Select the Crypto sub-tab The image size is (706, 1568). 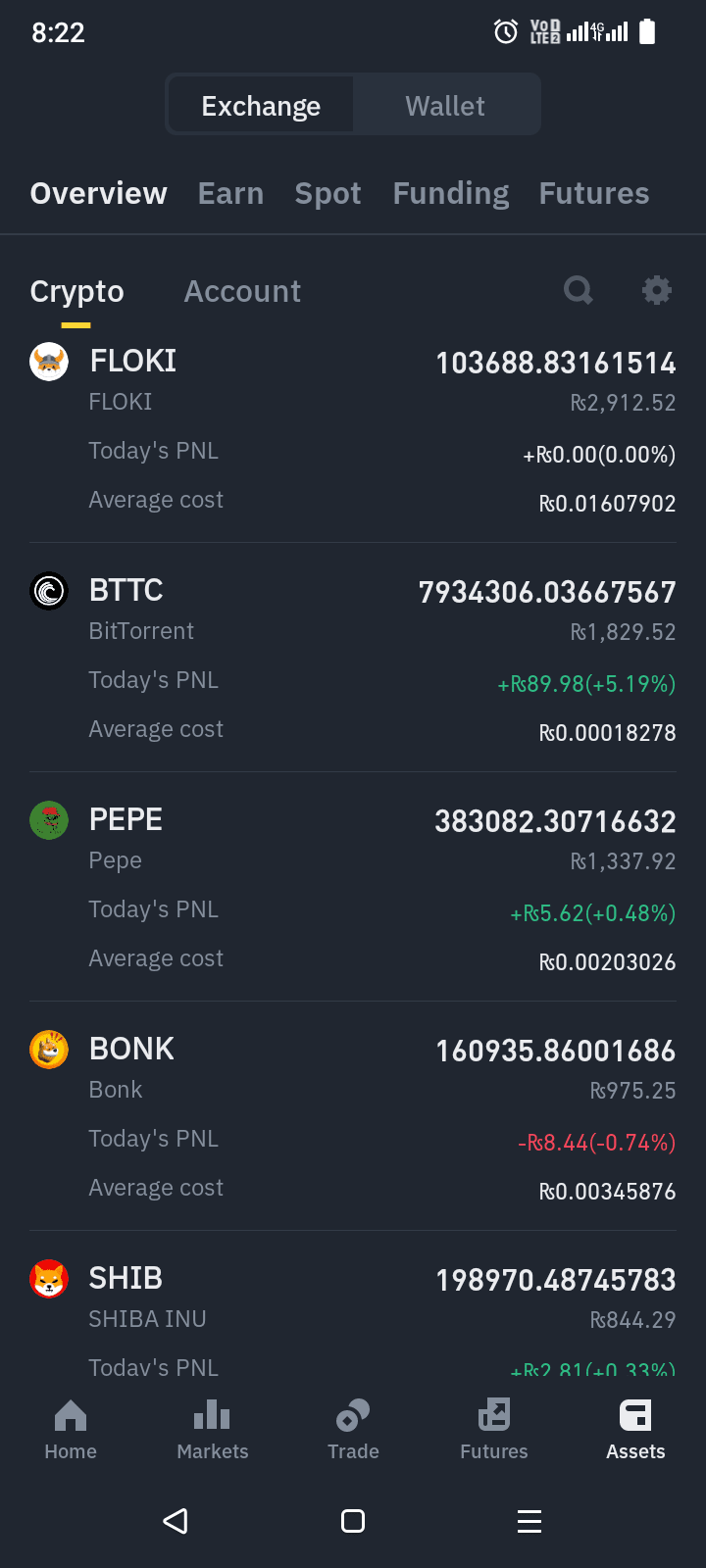click(x=76, y=291)
